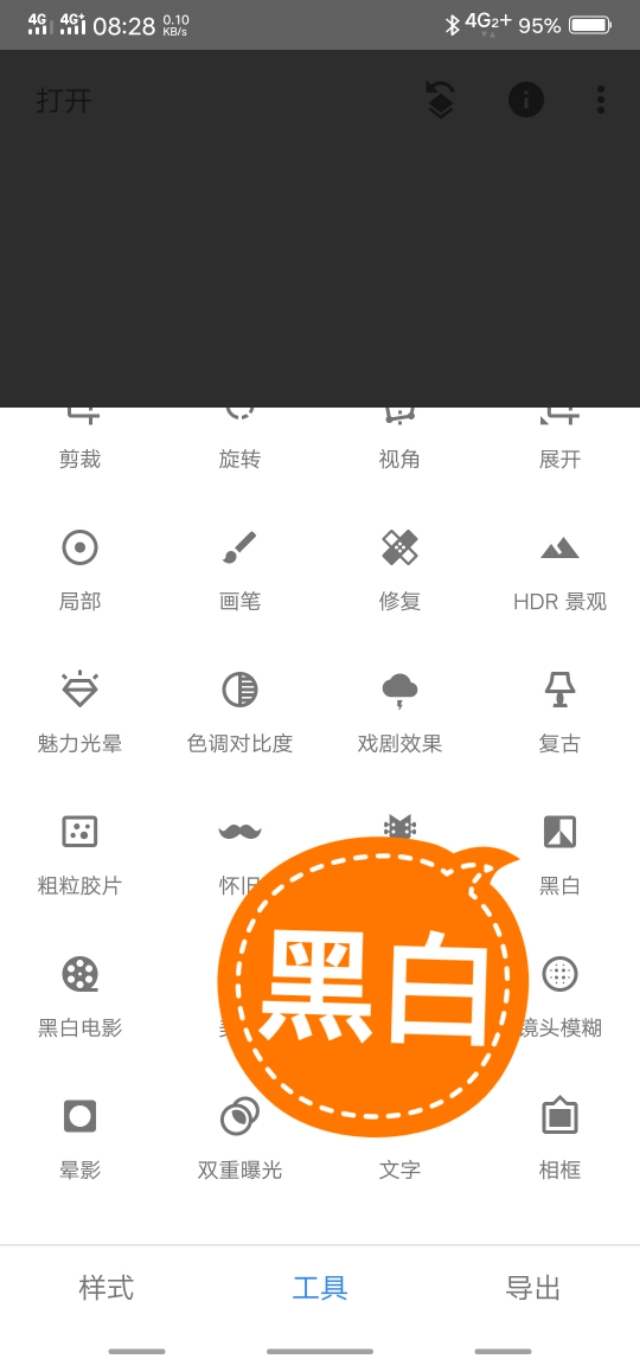The image size is (640, 1372).
Task: Switch to the 样式 styles tab
Action: (107, 1288)
